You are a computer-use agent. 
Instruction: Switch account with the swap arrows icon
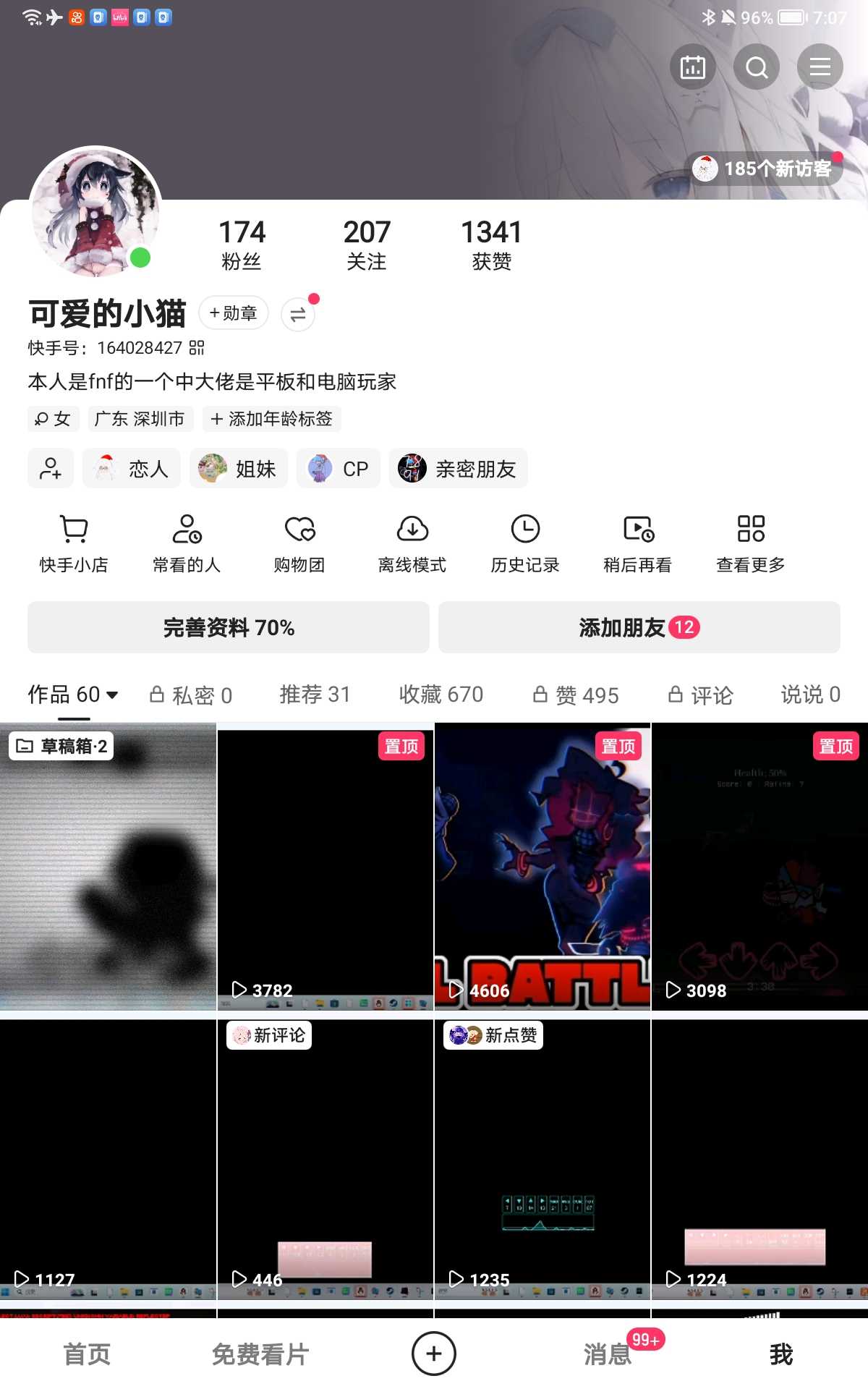[x=298, y=315]
